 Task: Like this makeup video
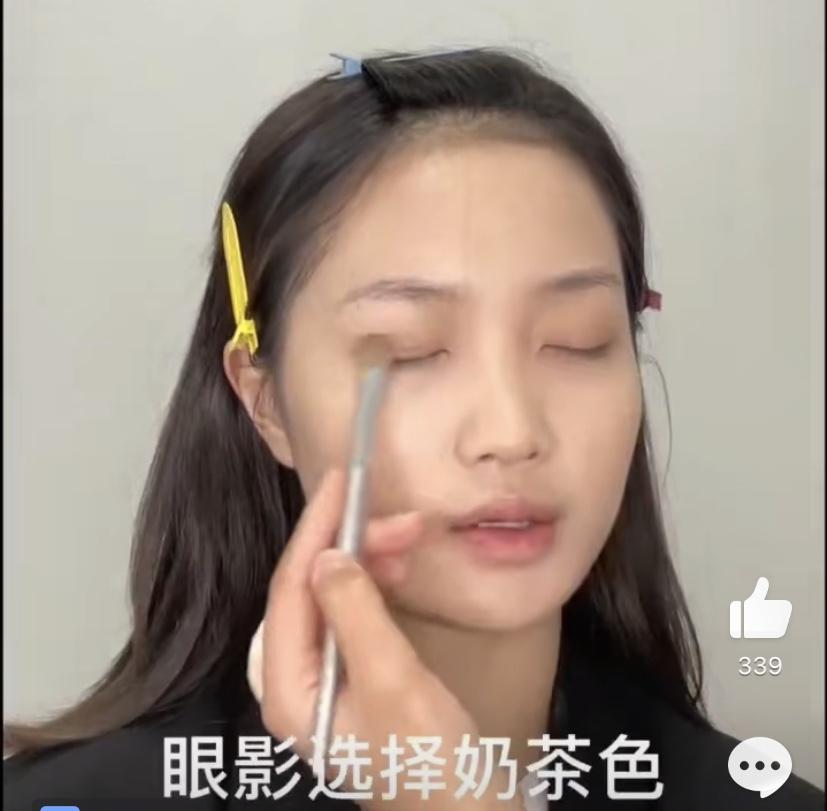pos(760,611)
